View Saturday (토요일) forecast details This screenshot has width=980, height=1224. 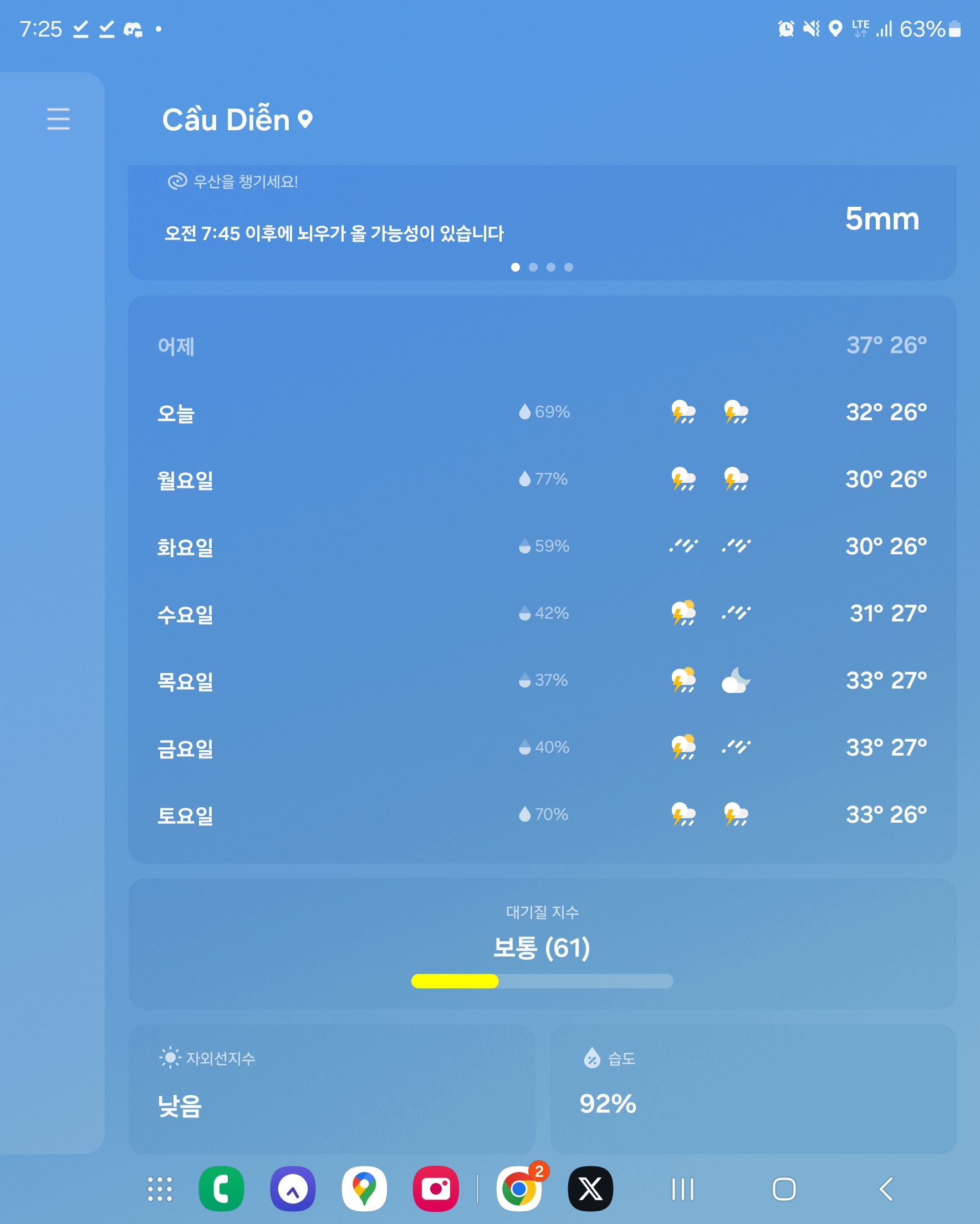(541, 814)
